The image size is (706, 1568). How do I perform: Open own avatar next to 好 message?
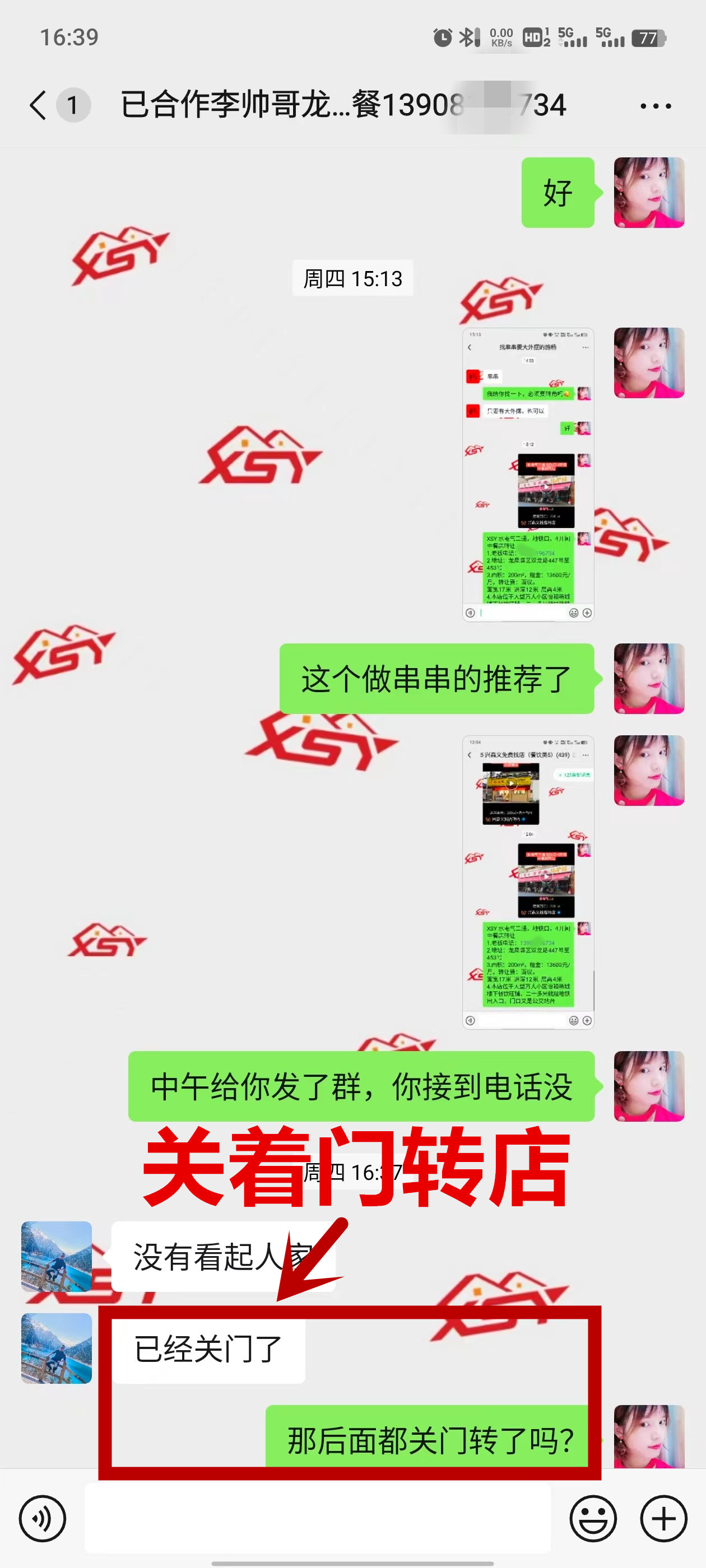point(648,192)
